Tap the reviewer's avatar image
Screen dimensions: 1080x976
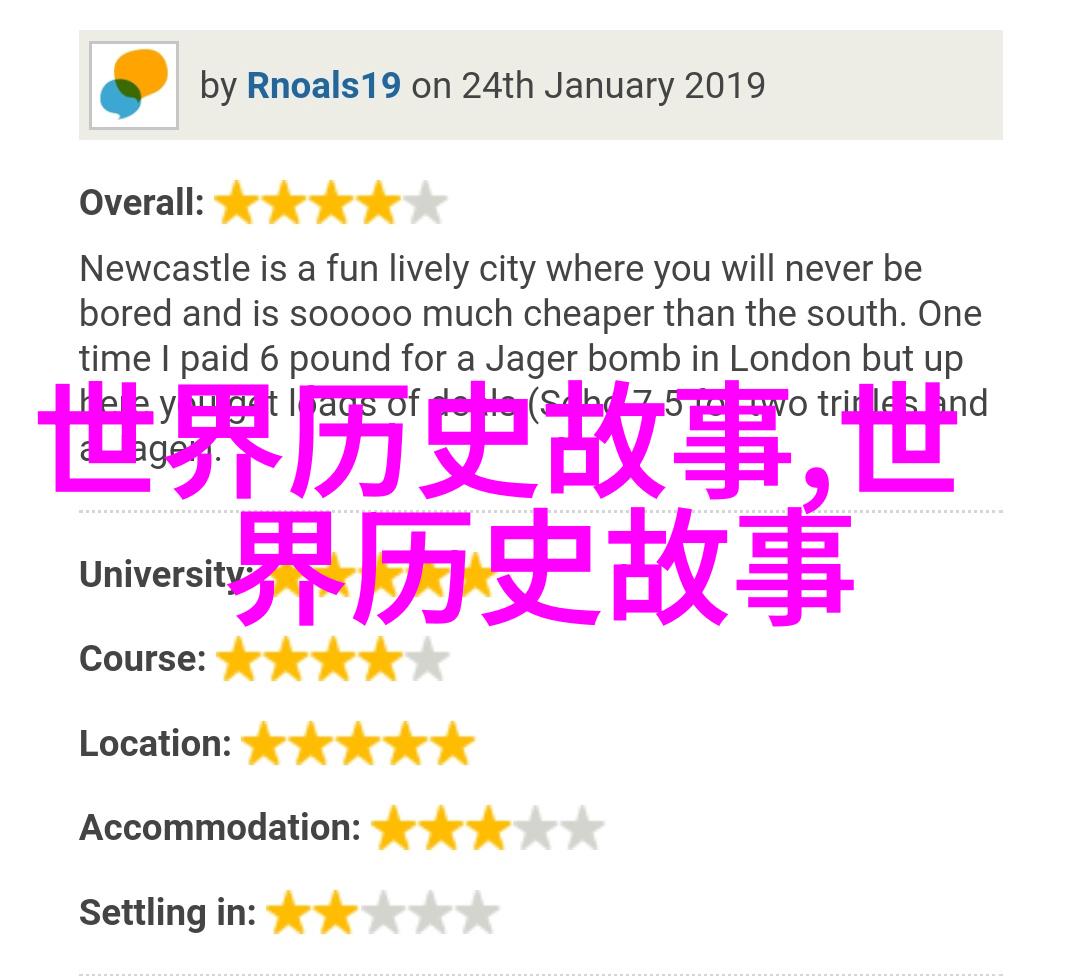[x=134, y=85]
